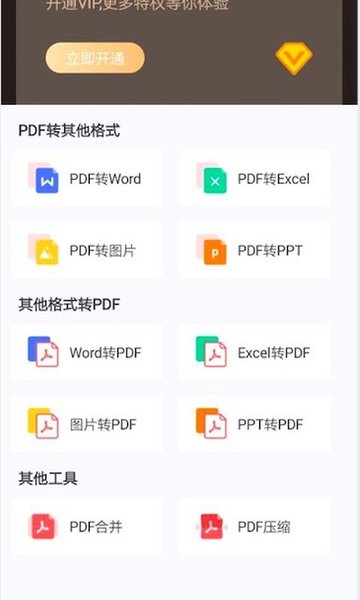
Task: Open PDF转Word converter
Action: tap(87, 178)
